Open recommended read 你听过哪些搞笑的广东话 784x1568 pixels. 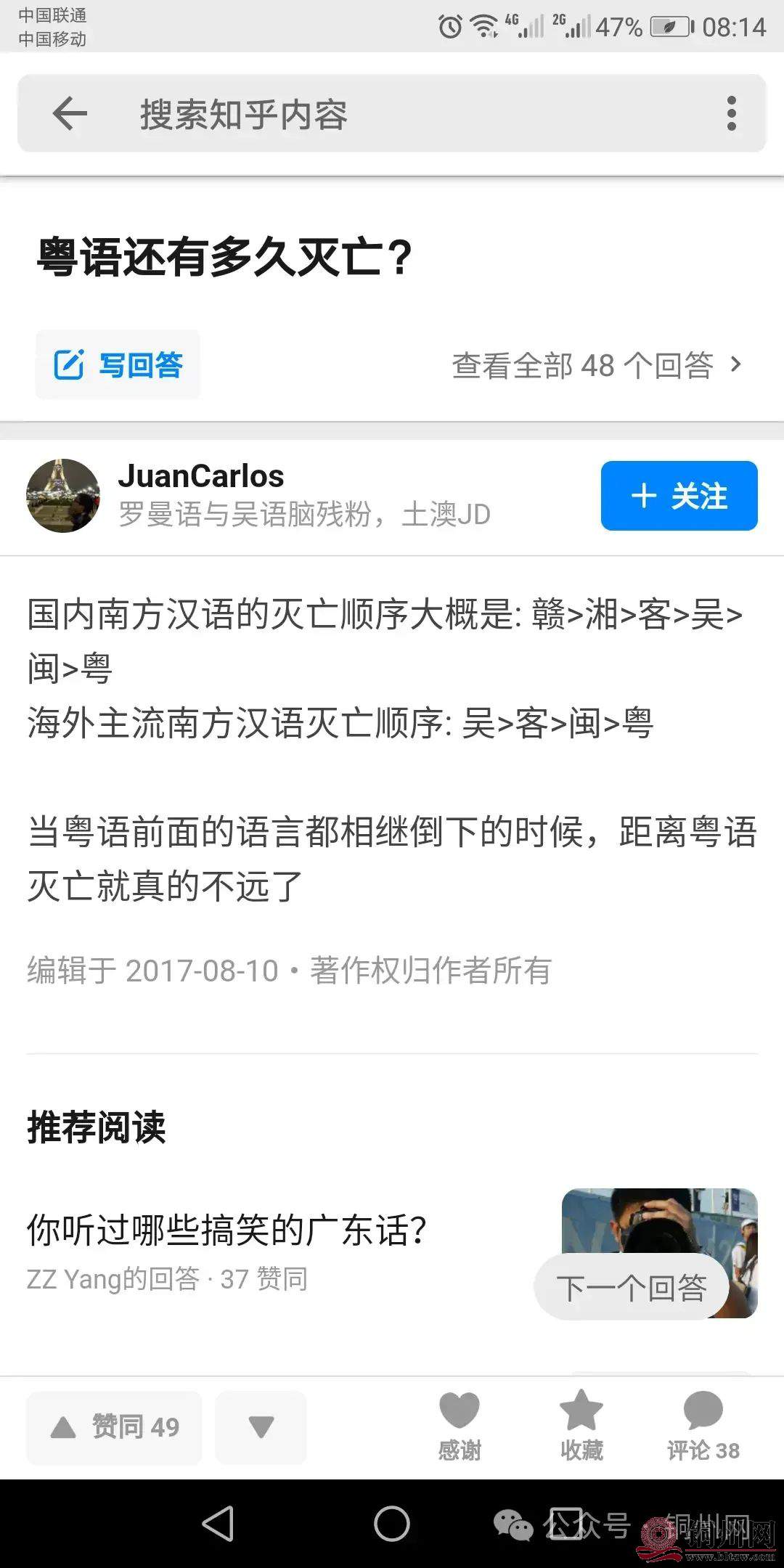pyautogui.click(x=226, y=1230)
